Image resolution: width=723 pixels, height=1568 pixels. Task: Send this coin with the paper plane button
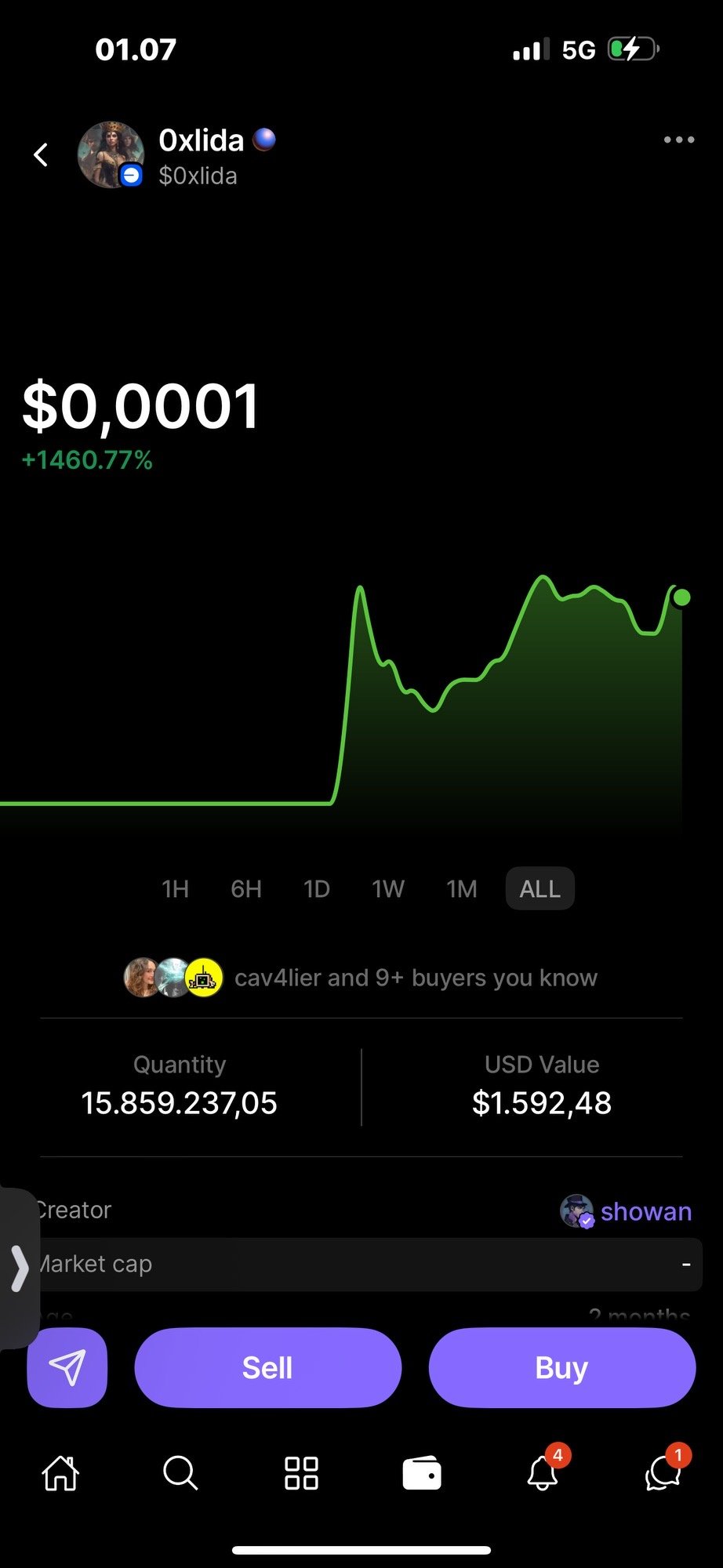click(67, 1368)
